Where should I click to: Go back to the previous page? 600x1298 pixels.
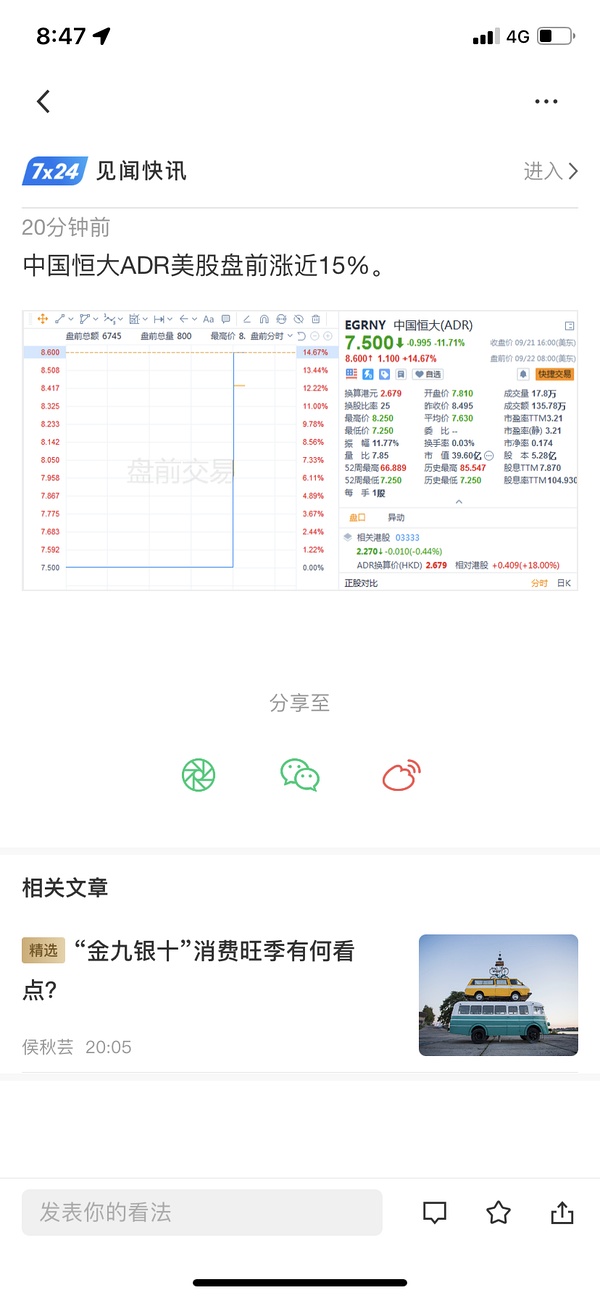(43, 101)
